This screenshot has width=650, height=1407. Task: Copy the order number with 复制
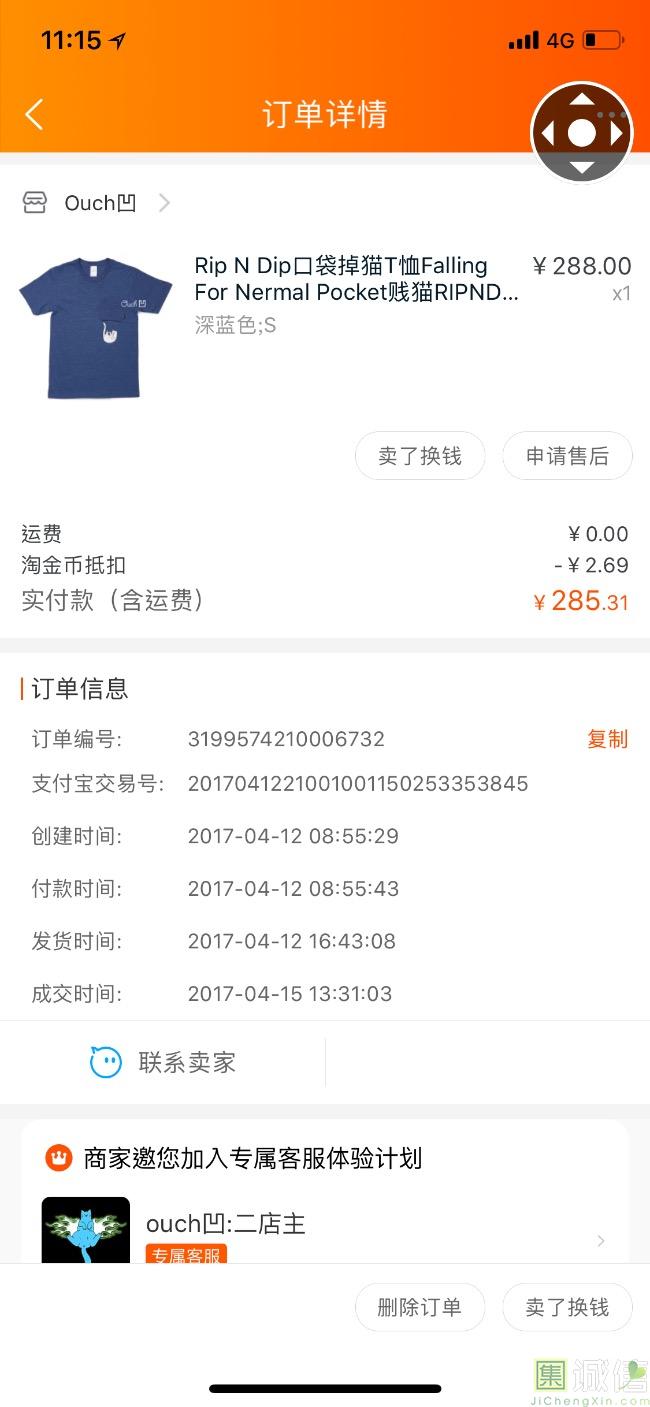tap(607, 739)
